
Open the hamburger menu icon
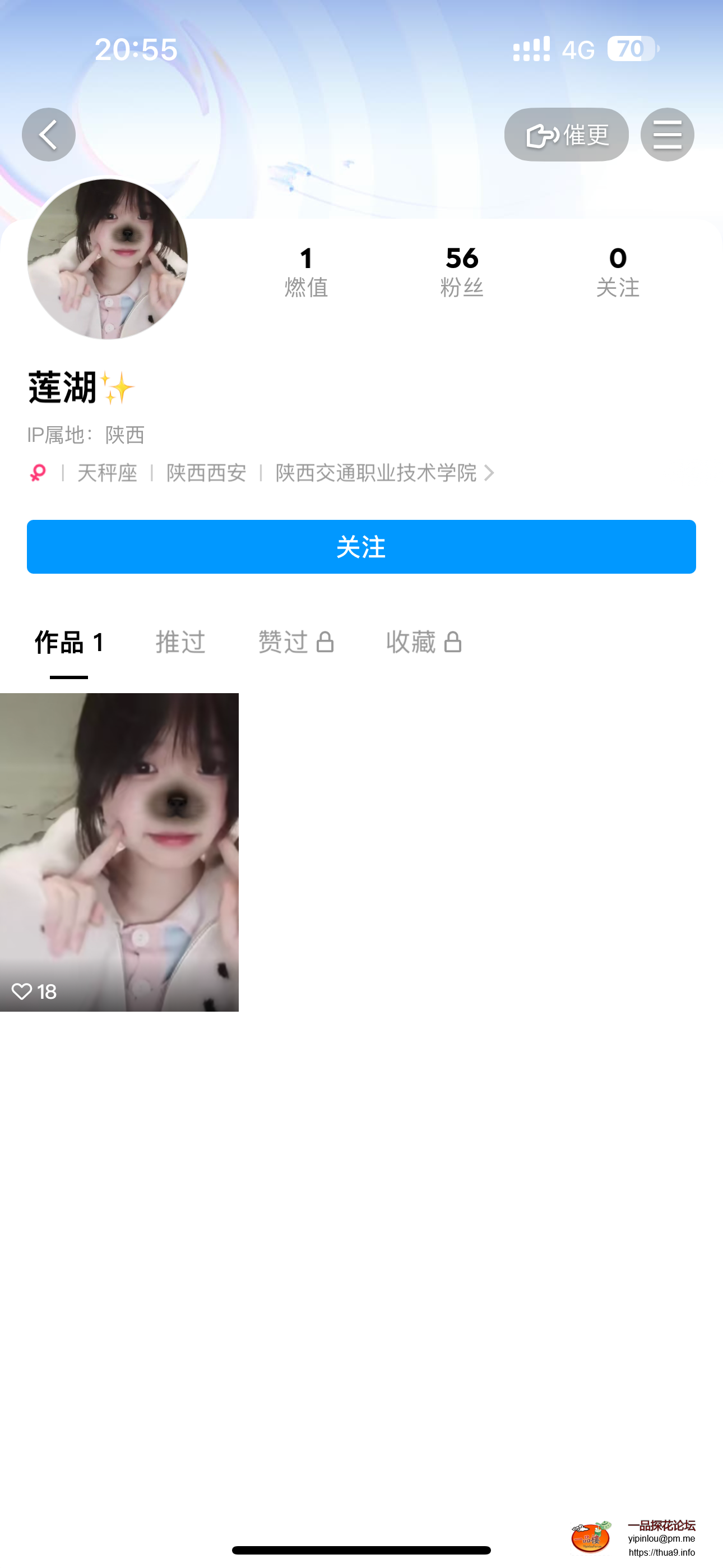667,135
